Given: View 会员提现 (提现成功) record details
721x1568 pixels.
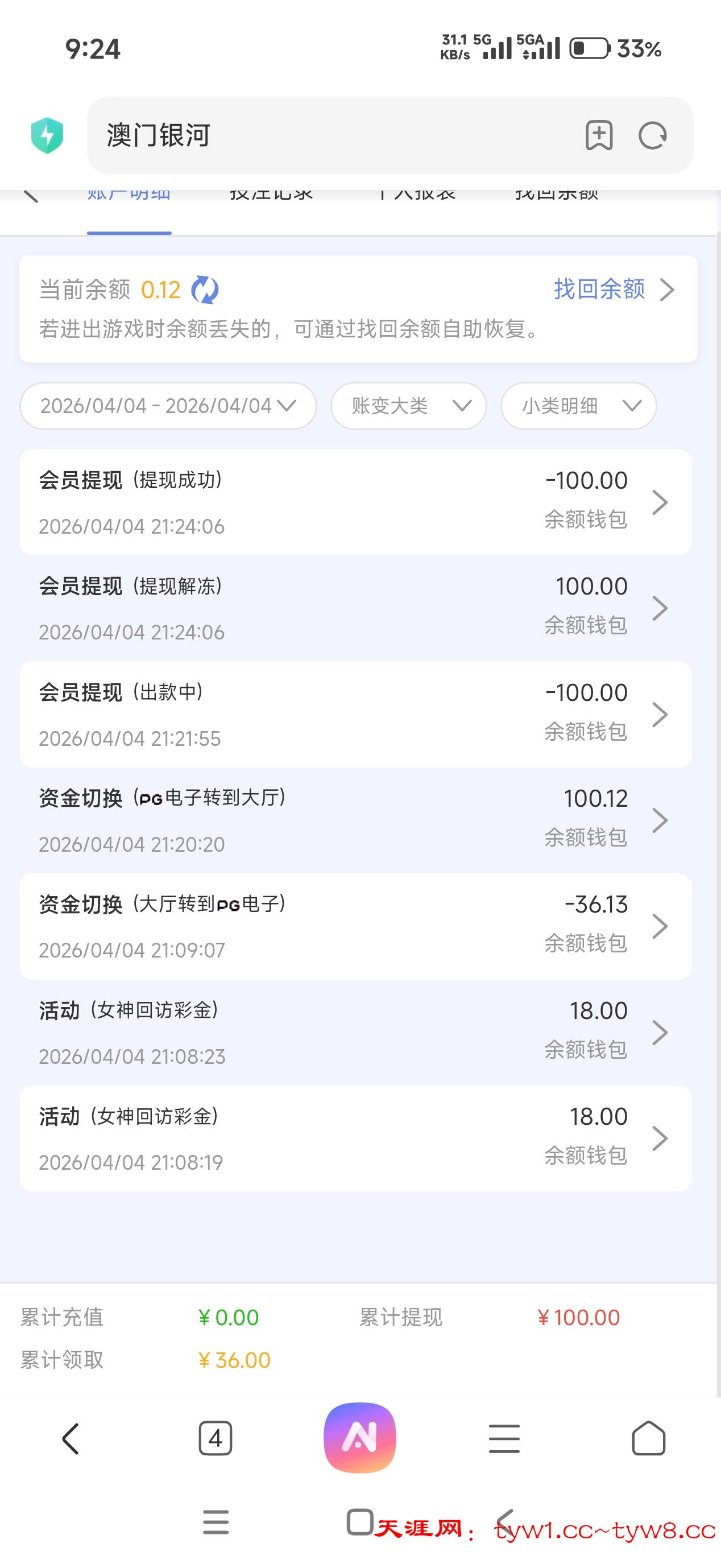Looking at the screenshot, I should point(355,502).
